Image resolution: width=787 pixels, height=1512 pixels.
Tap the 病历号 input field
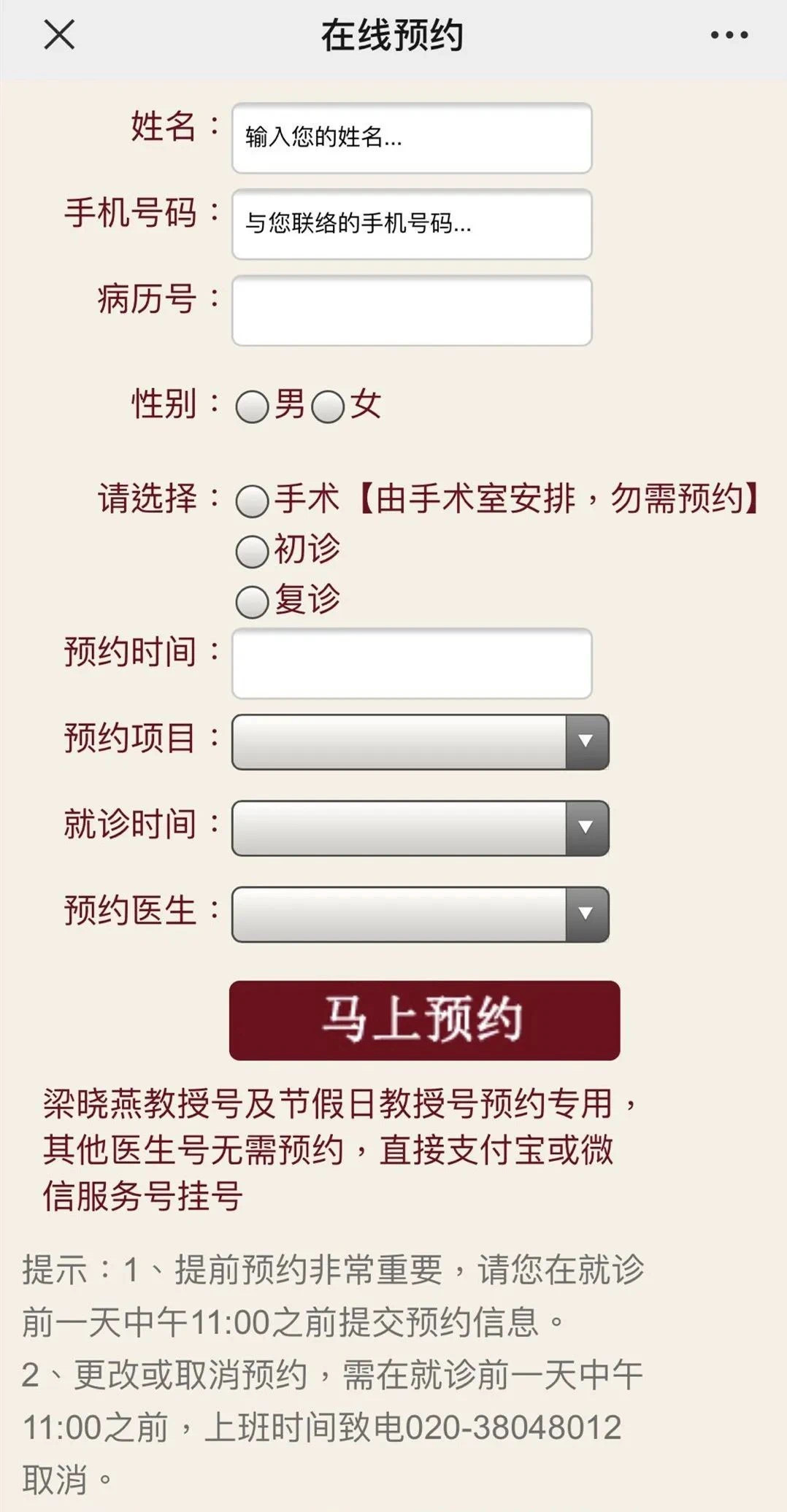tap(412, 310)
